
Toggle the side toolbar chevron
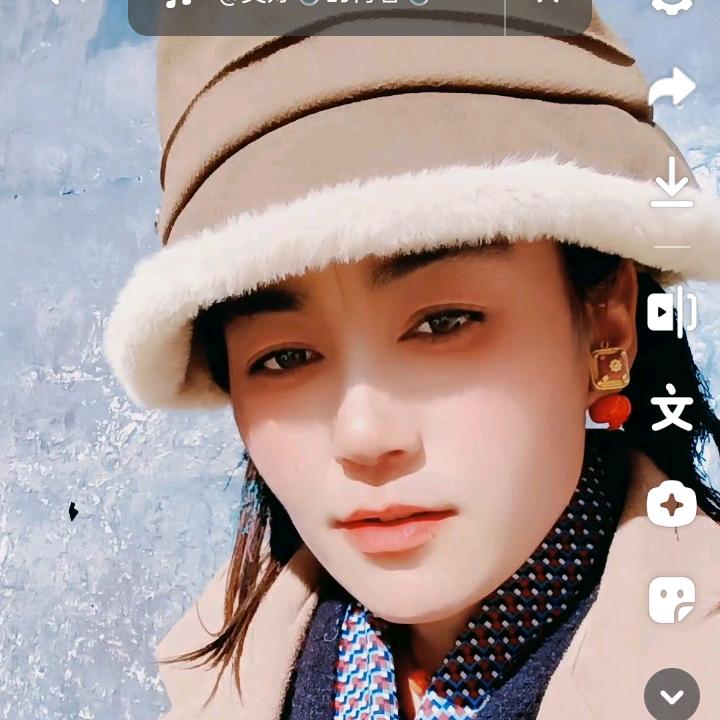(671, 696)
